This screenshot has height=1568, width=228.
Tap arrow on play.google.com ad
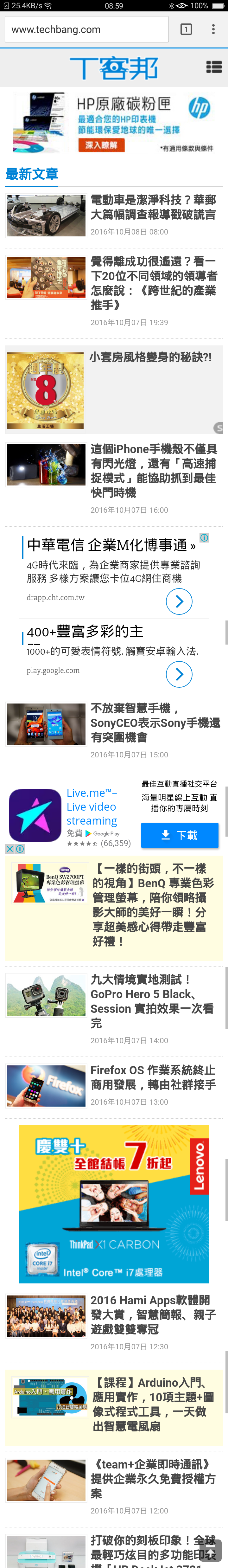pyautogui.click(x=179, y=674)
